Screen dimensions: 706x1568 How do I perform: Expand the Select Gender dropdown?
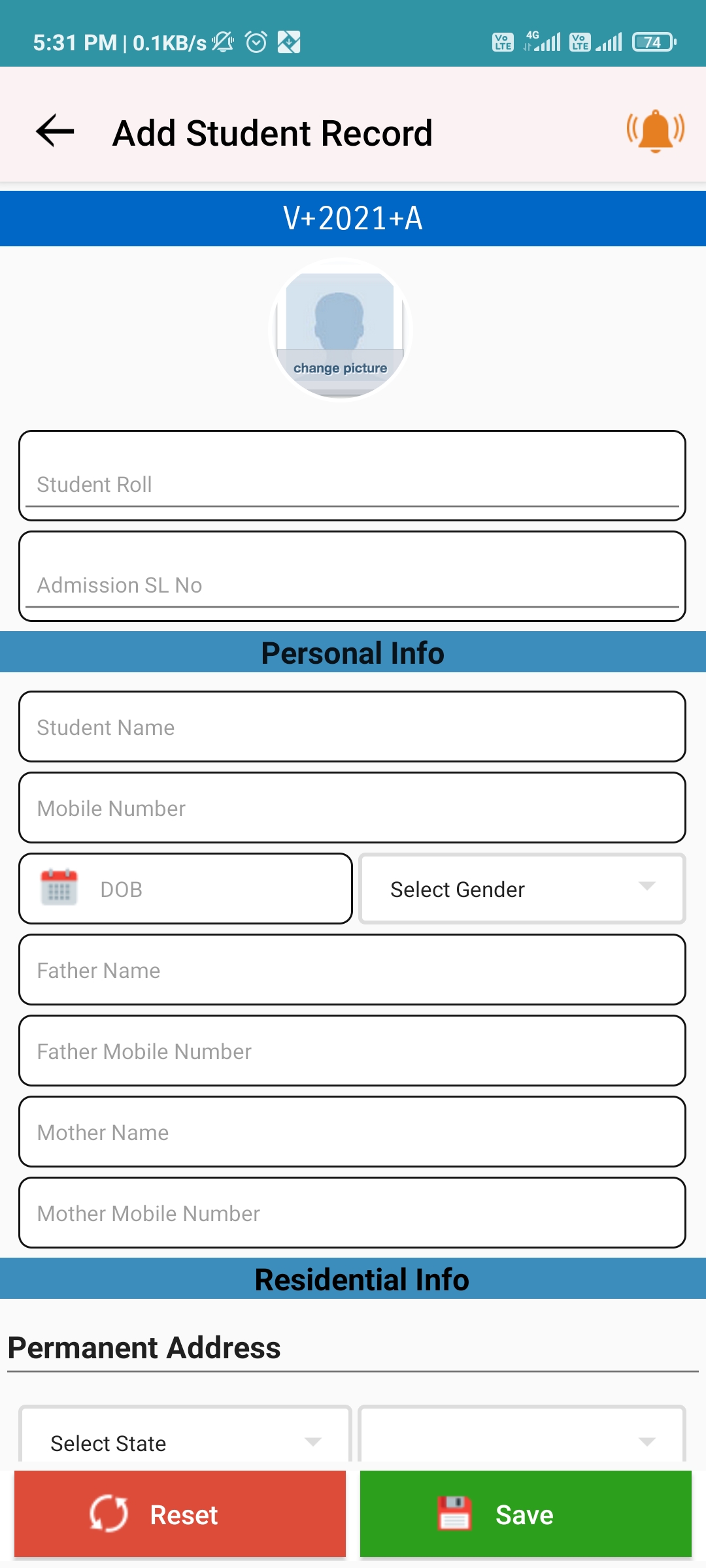[522, 889]
